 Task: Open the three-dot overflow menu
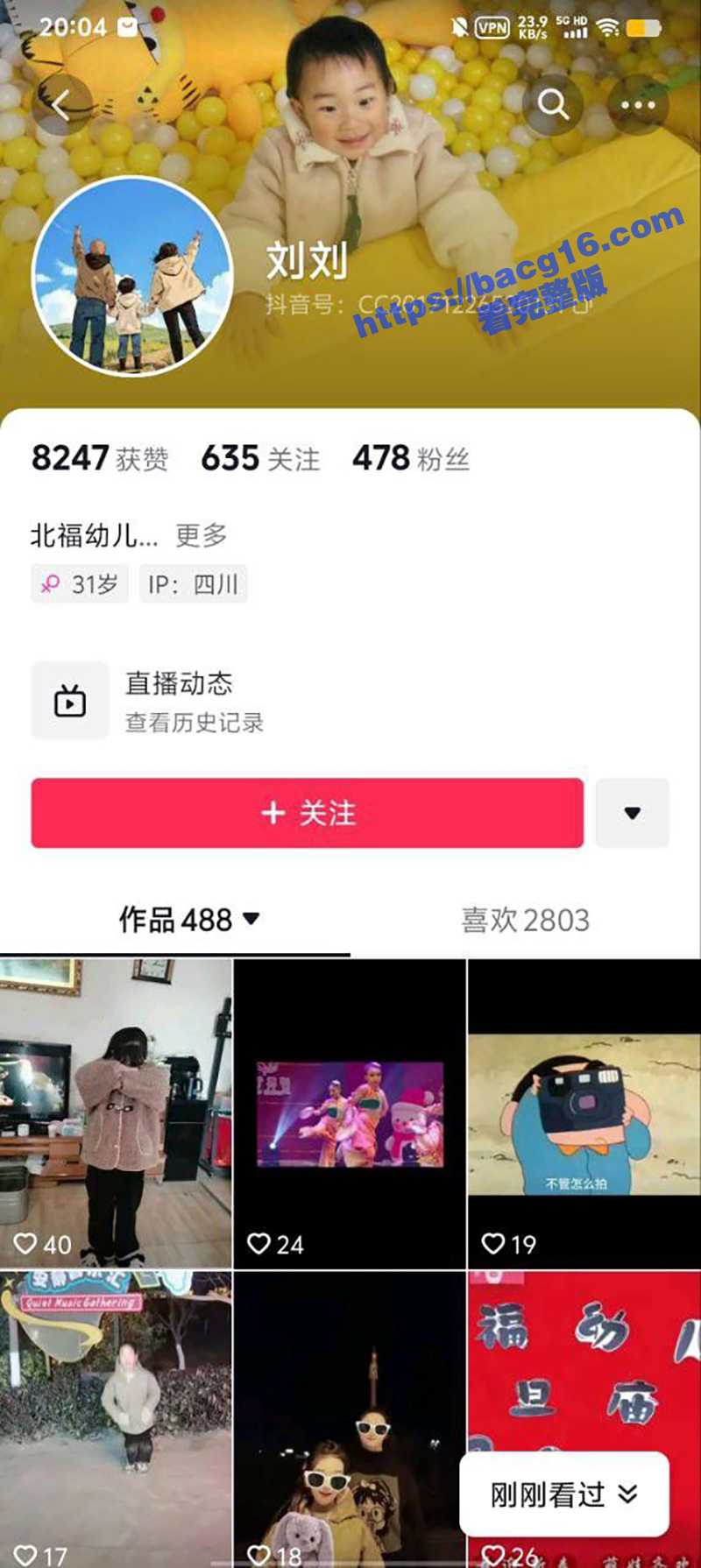[638, 105]
